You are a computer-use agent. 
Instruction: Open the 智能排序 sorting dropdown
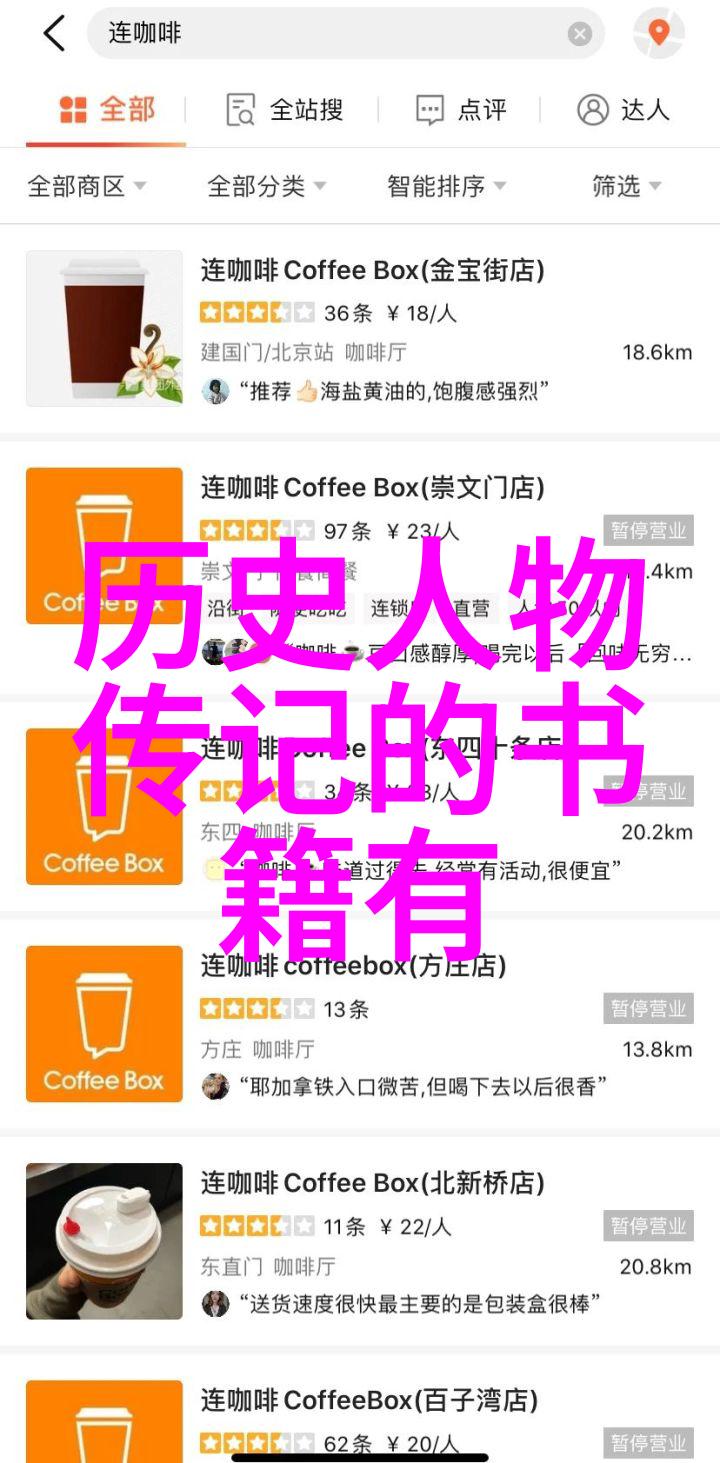446,186
